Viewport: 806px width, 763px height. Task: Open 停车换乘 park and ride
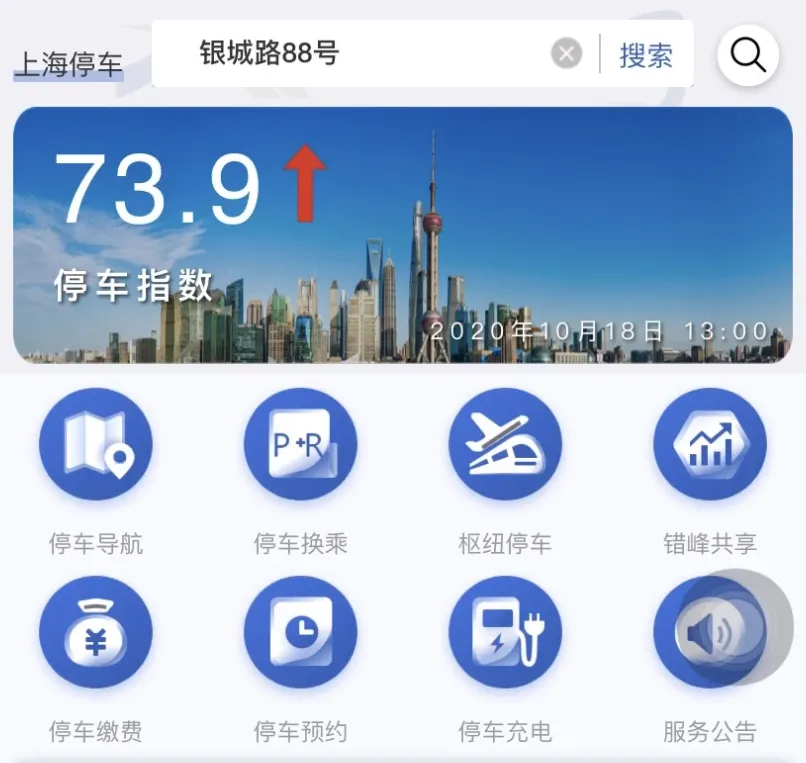(300, 445)
